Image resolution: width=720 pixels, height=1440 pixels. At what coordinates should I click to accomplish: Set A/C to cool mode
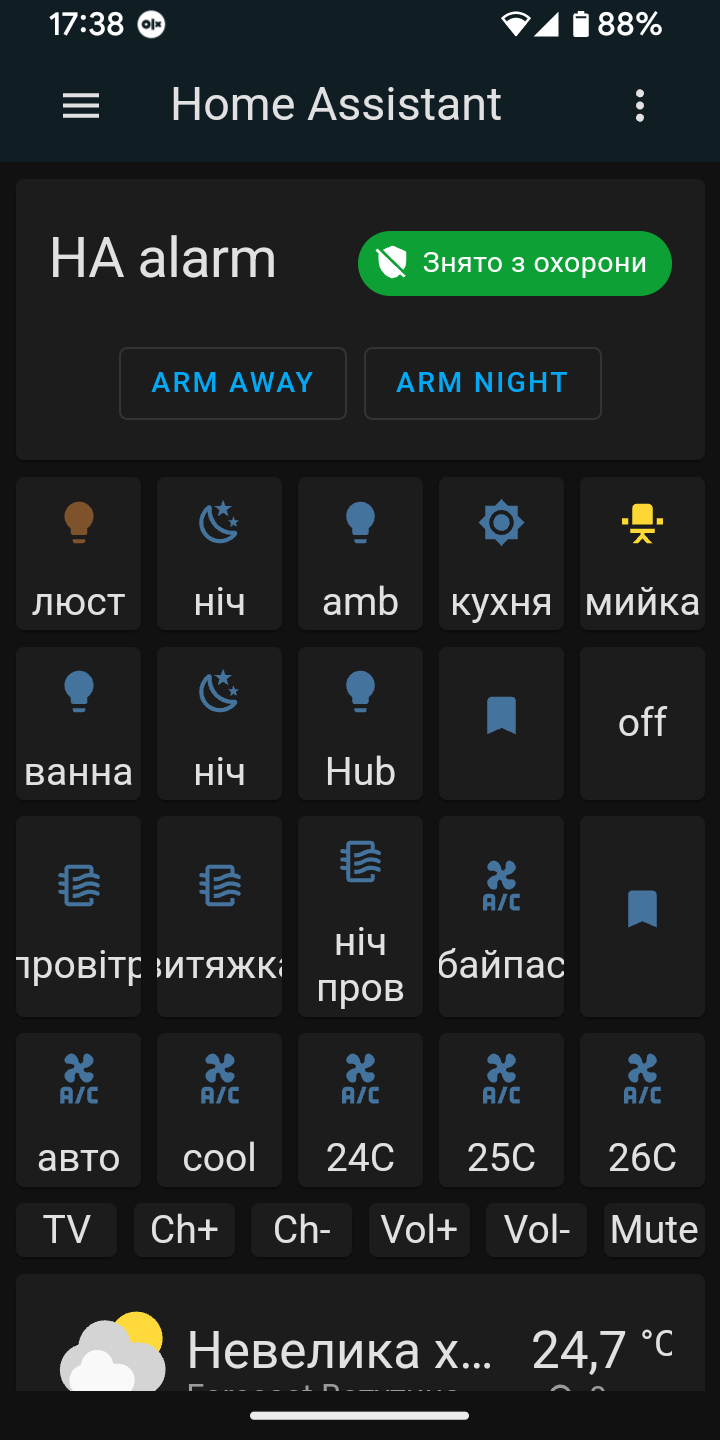[x=219, y=1110]
